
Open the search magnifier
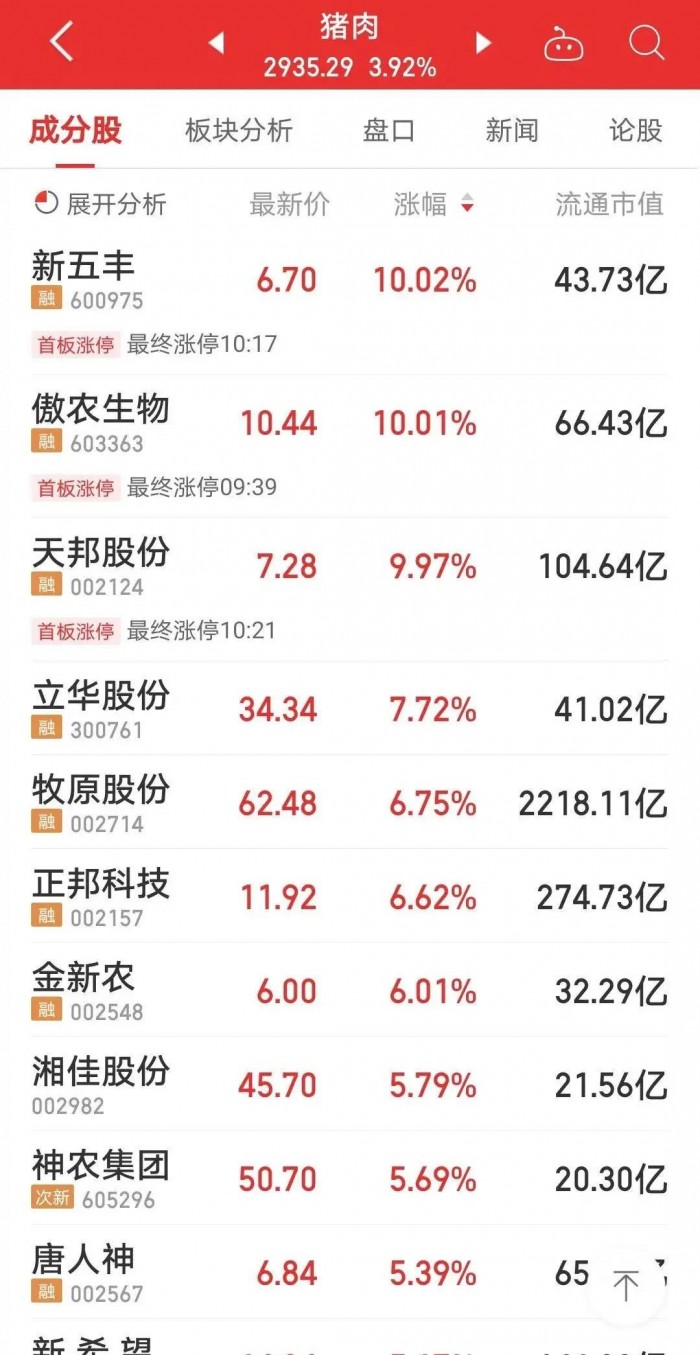pyautogui.click(x=647, y=43)
